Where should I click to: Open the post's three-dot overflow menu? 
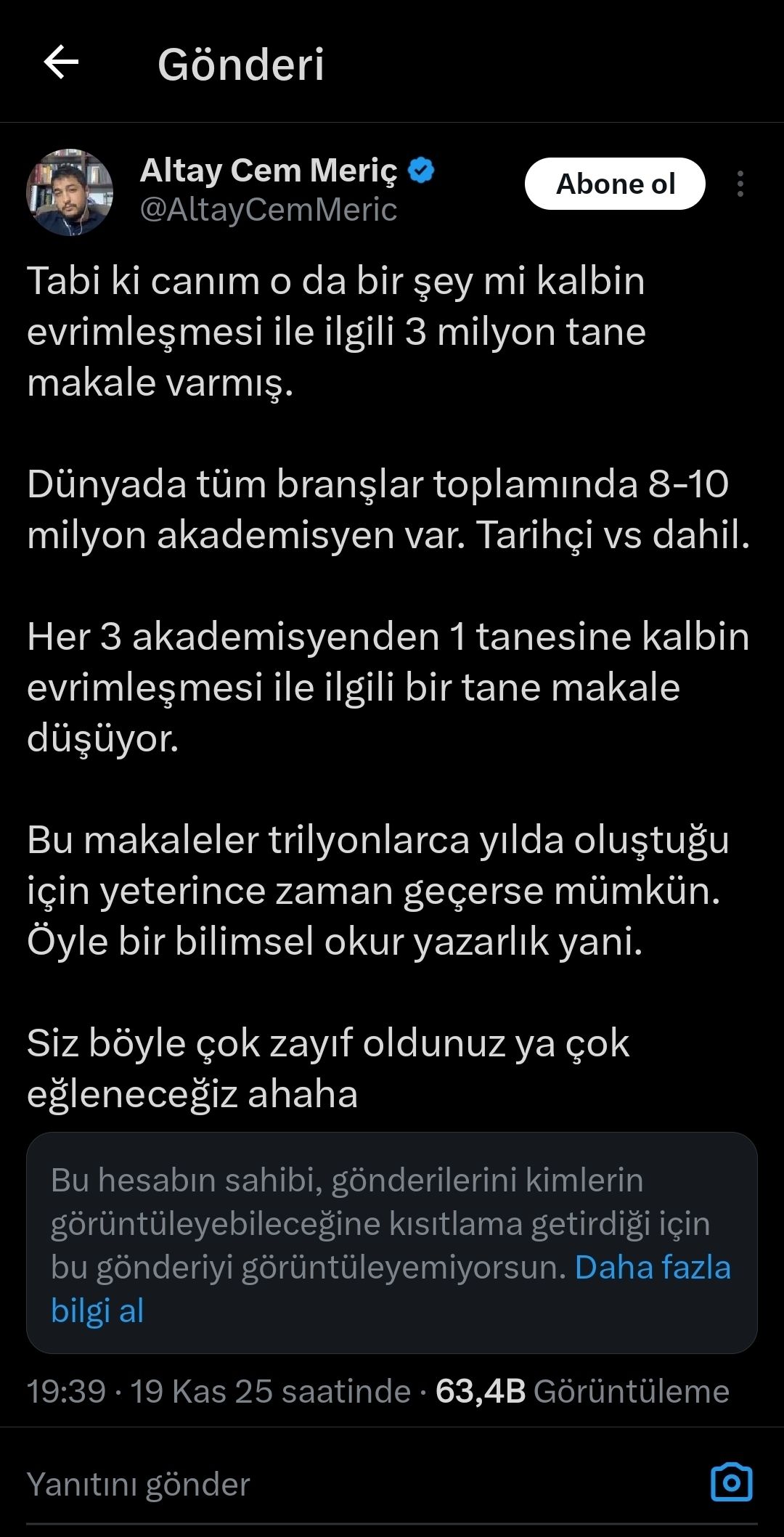pos(740,184)
